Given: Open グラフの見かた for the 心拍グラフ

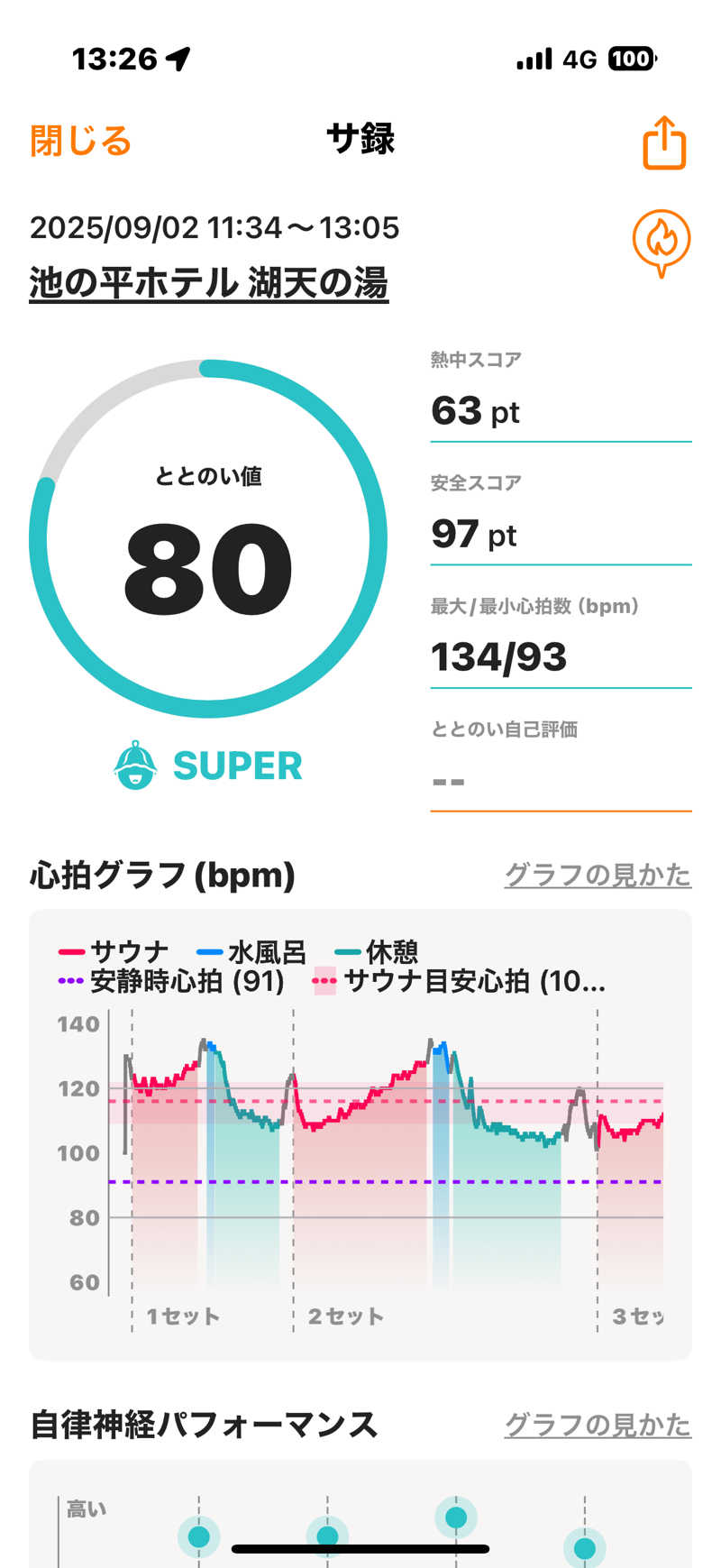Looking at the screenshot, I should coord(598,875).
